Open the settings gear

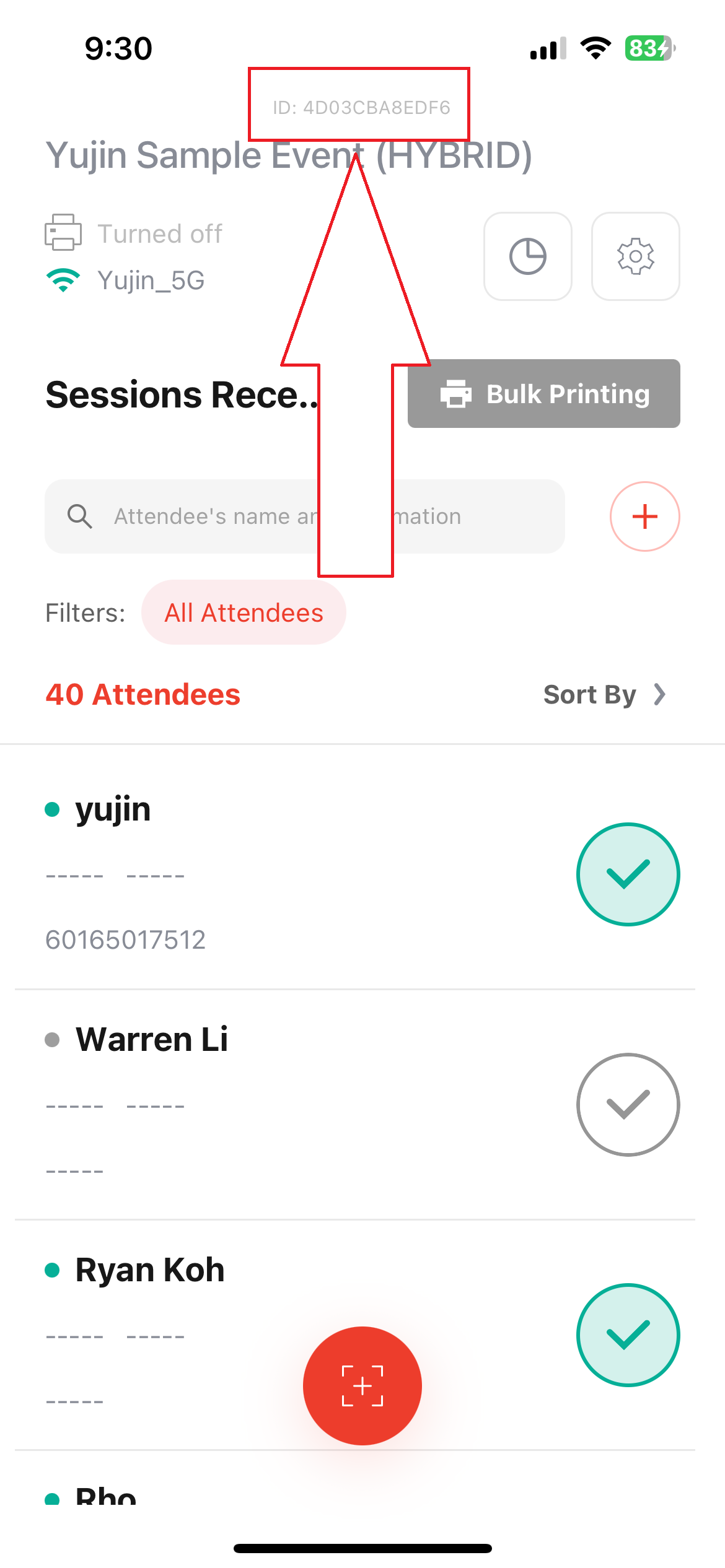[635, 256]
